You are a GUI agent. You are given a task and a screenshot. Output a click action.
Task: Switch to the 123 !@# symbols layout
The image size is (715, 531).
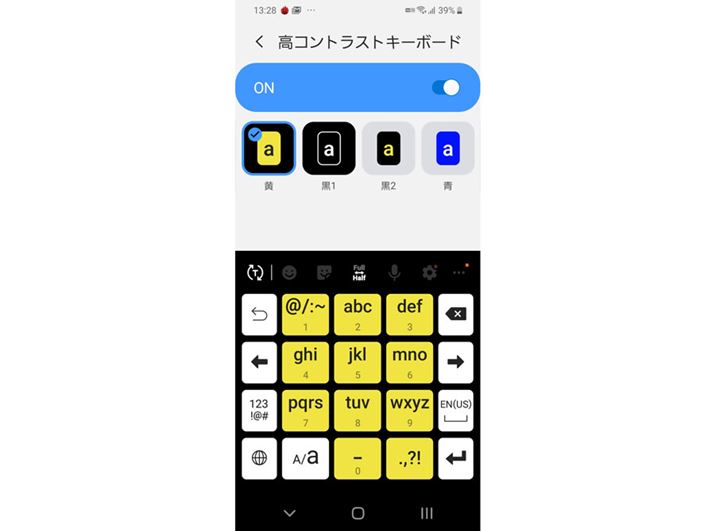pos(259,410)
